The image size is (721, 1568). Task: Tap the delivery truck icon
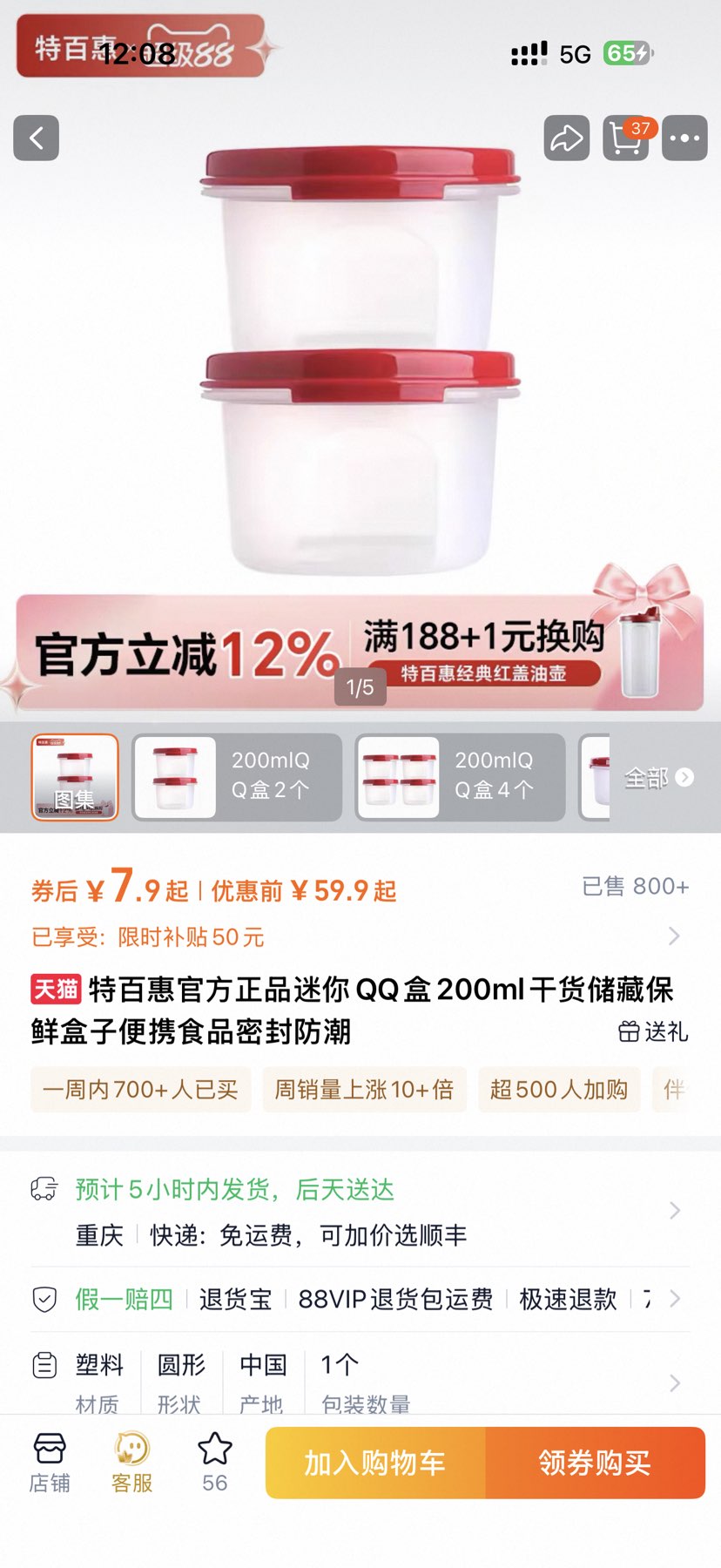[44, 1189]
